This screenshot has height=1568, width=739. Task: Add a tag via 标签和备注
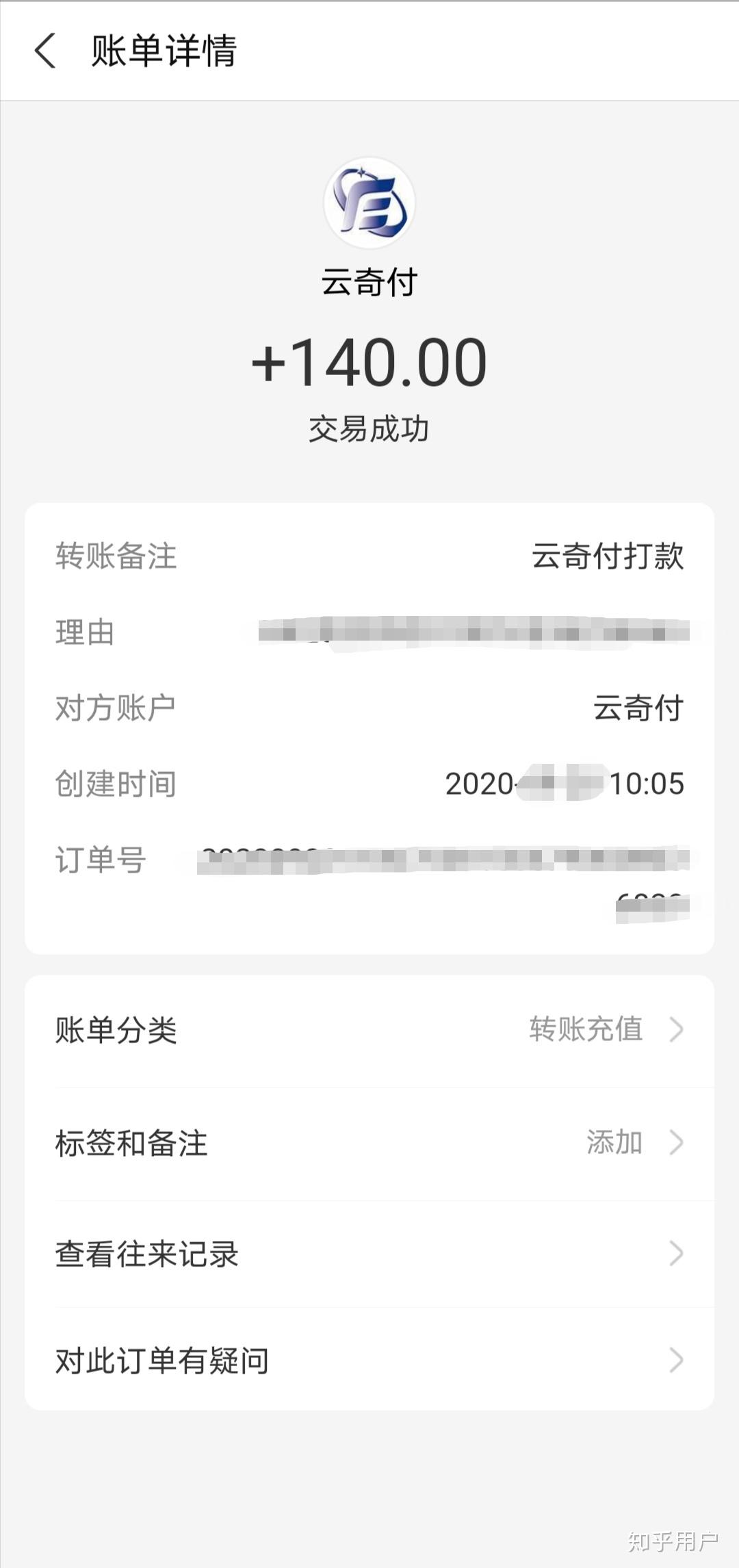coord(369,1143)
